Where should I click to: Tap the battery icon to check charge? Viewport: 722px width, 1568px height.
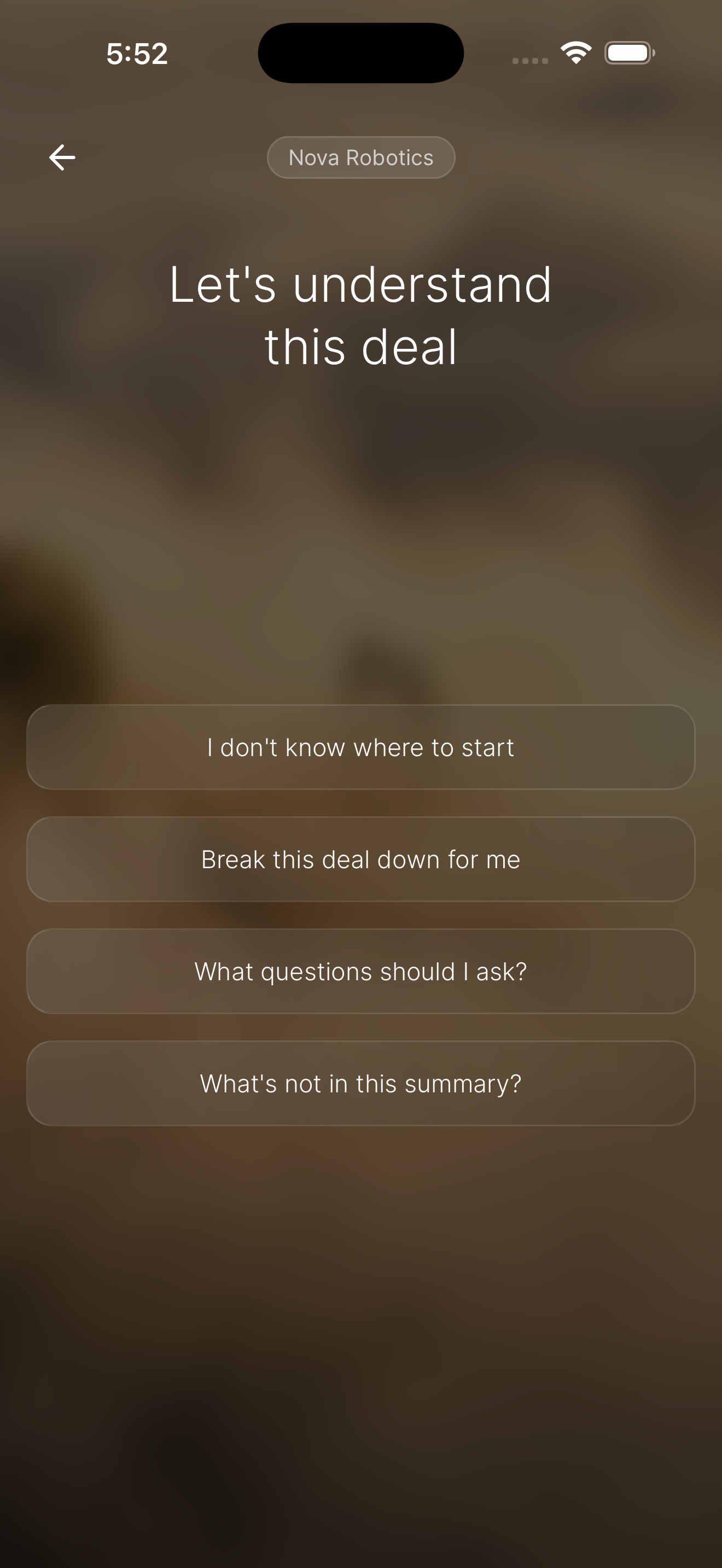click(628, 52)
